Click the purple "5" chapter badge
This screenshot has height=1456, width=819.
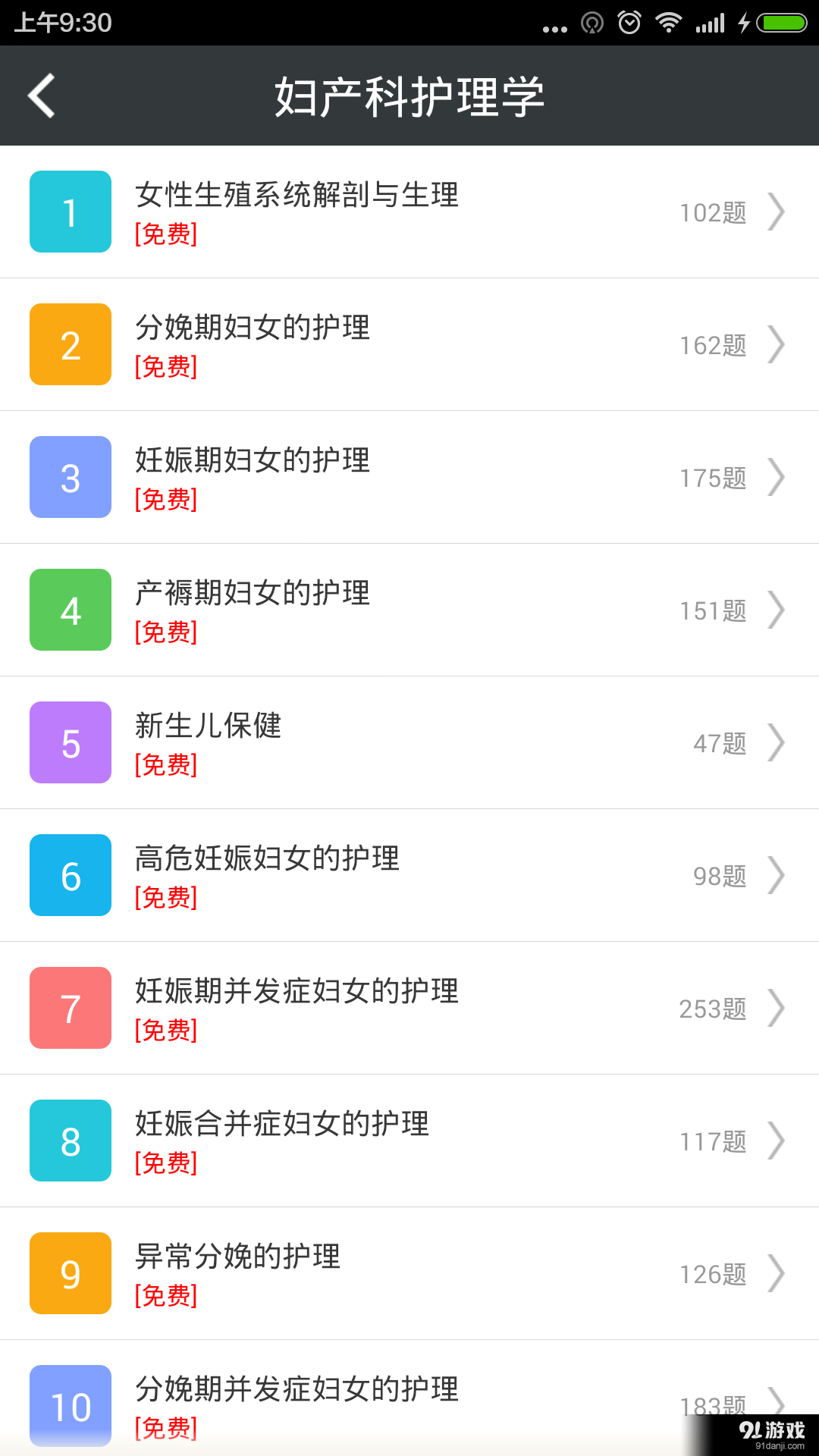70,742
